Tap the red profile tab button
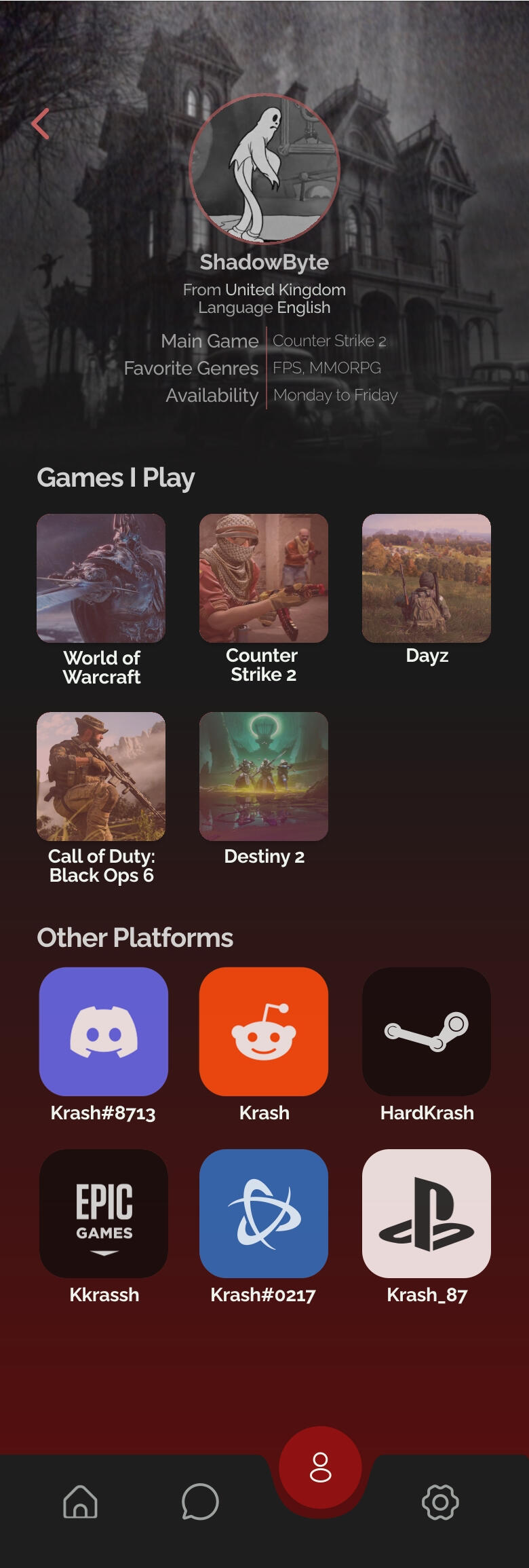Image resolution: width=529 pixels, height=1568 pixels. (320, 1467)
